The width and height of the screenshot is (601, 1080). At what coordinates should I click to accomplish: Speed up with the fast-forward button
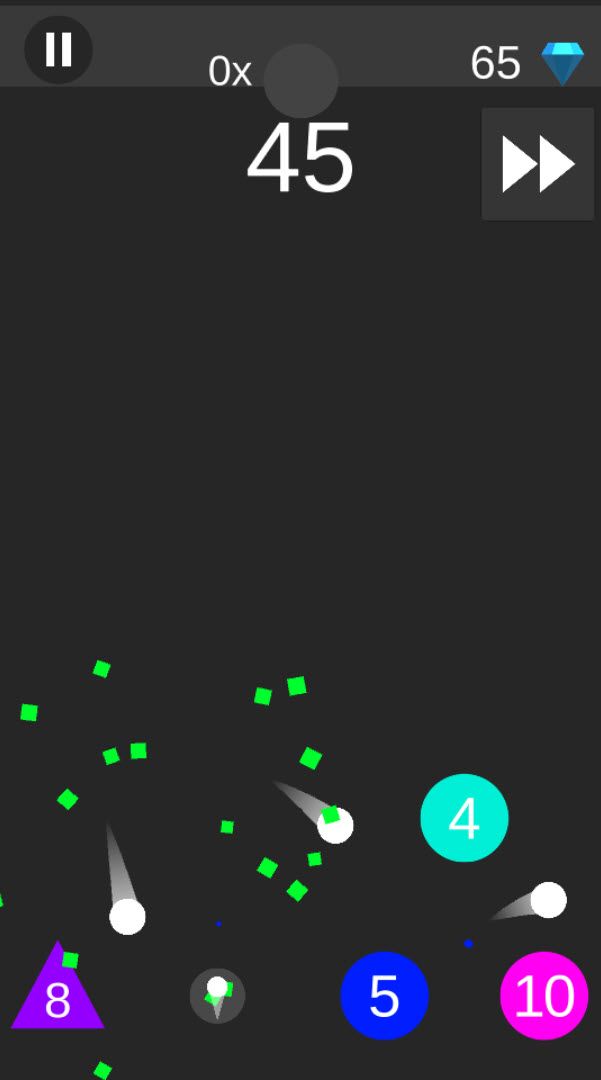pyautogui.click(x=538, y=165)
